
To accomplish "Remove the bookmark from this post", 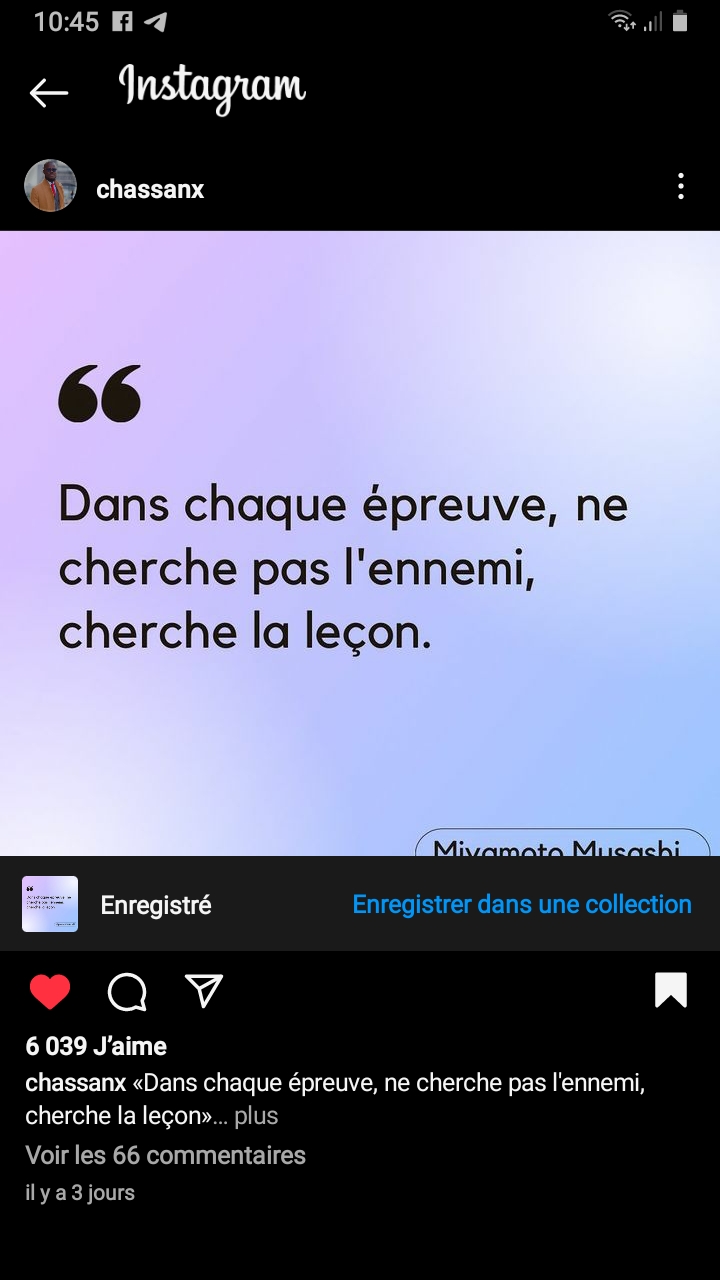I will point(670,990).
